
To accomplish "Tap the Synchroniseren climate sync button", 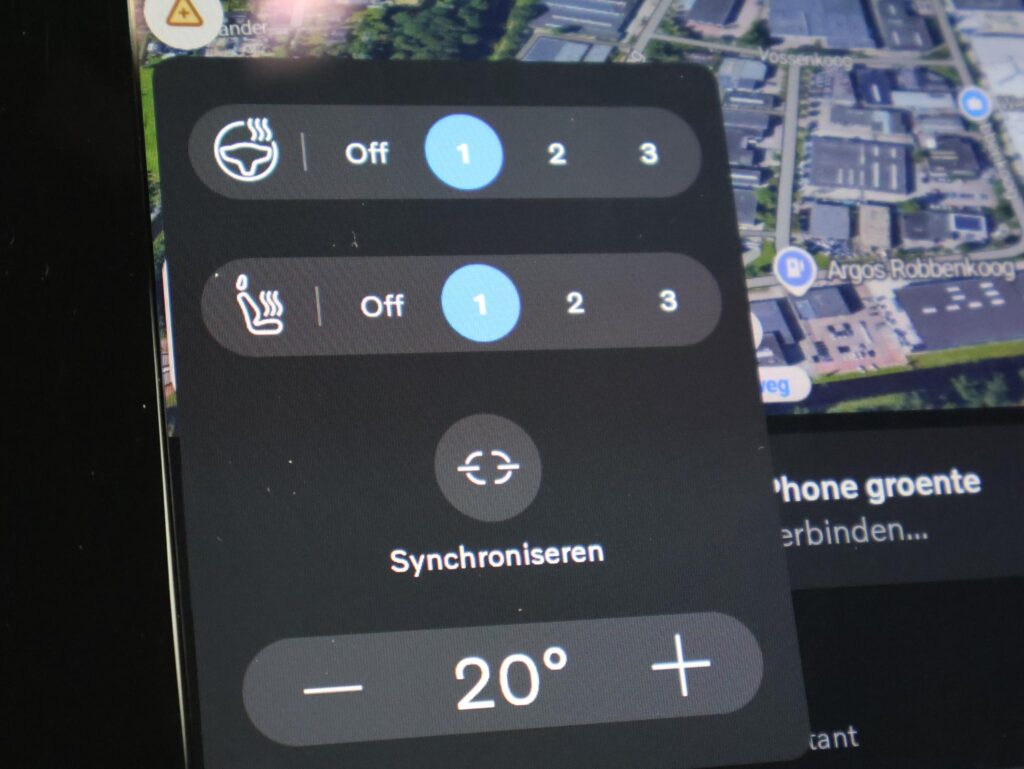I will (x=488, y=468).
